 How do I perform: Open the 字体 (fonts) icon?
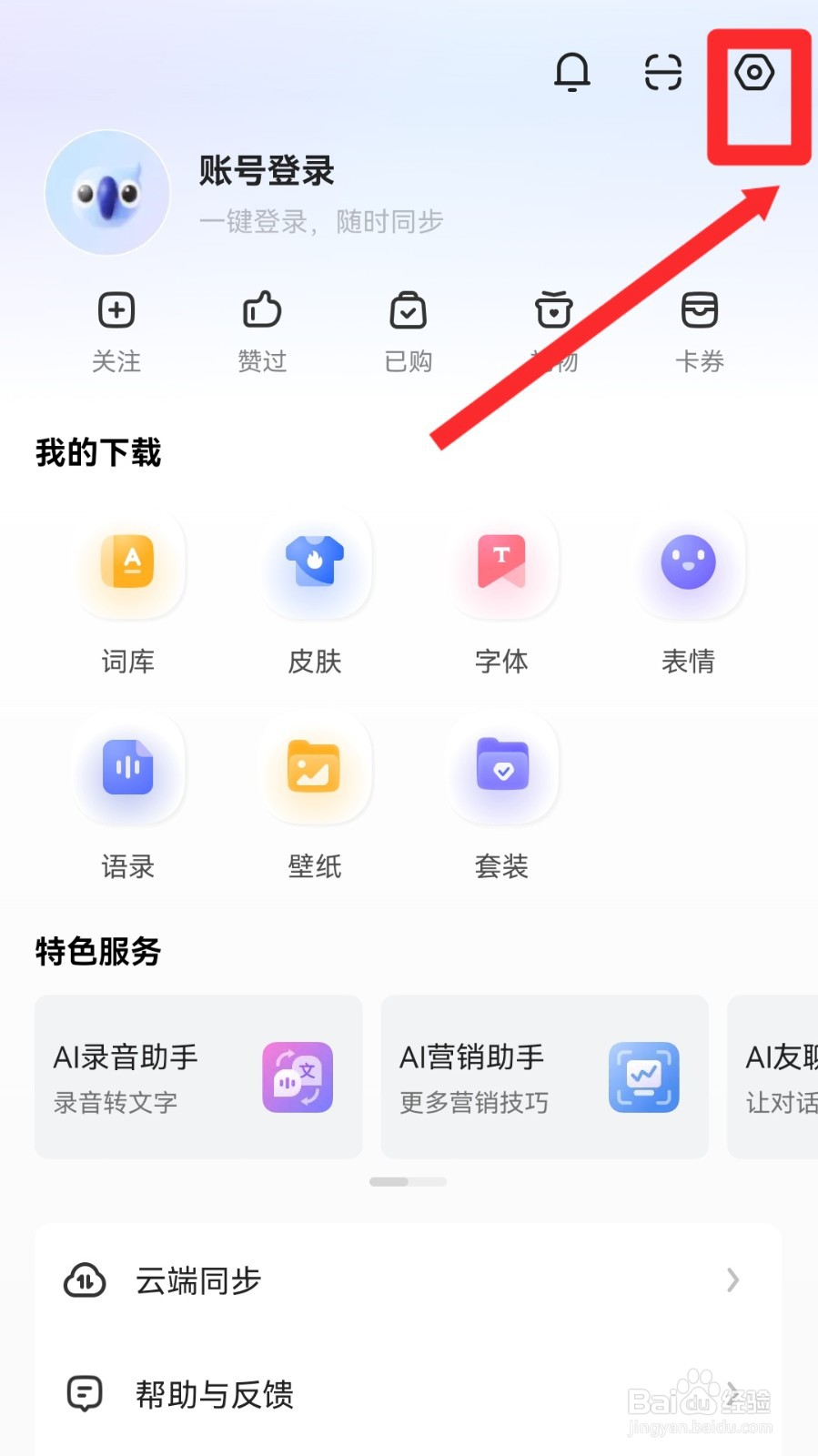(502, 564)
